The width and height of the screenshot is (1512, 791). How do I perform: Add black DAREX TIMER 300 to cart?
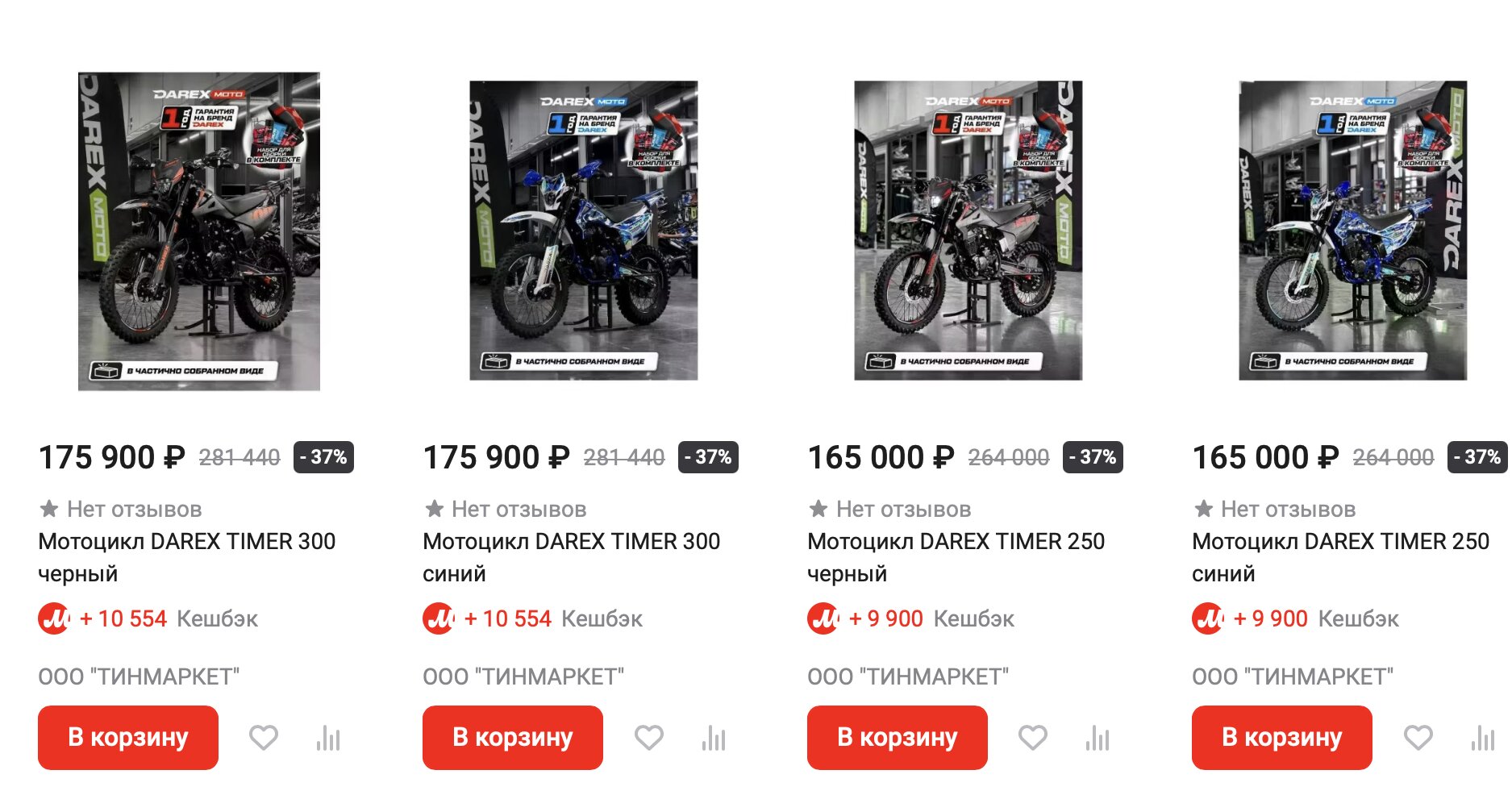(x=127, y=737)
